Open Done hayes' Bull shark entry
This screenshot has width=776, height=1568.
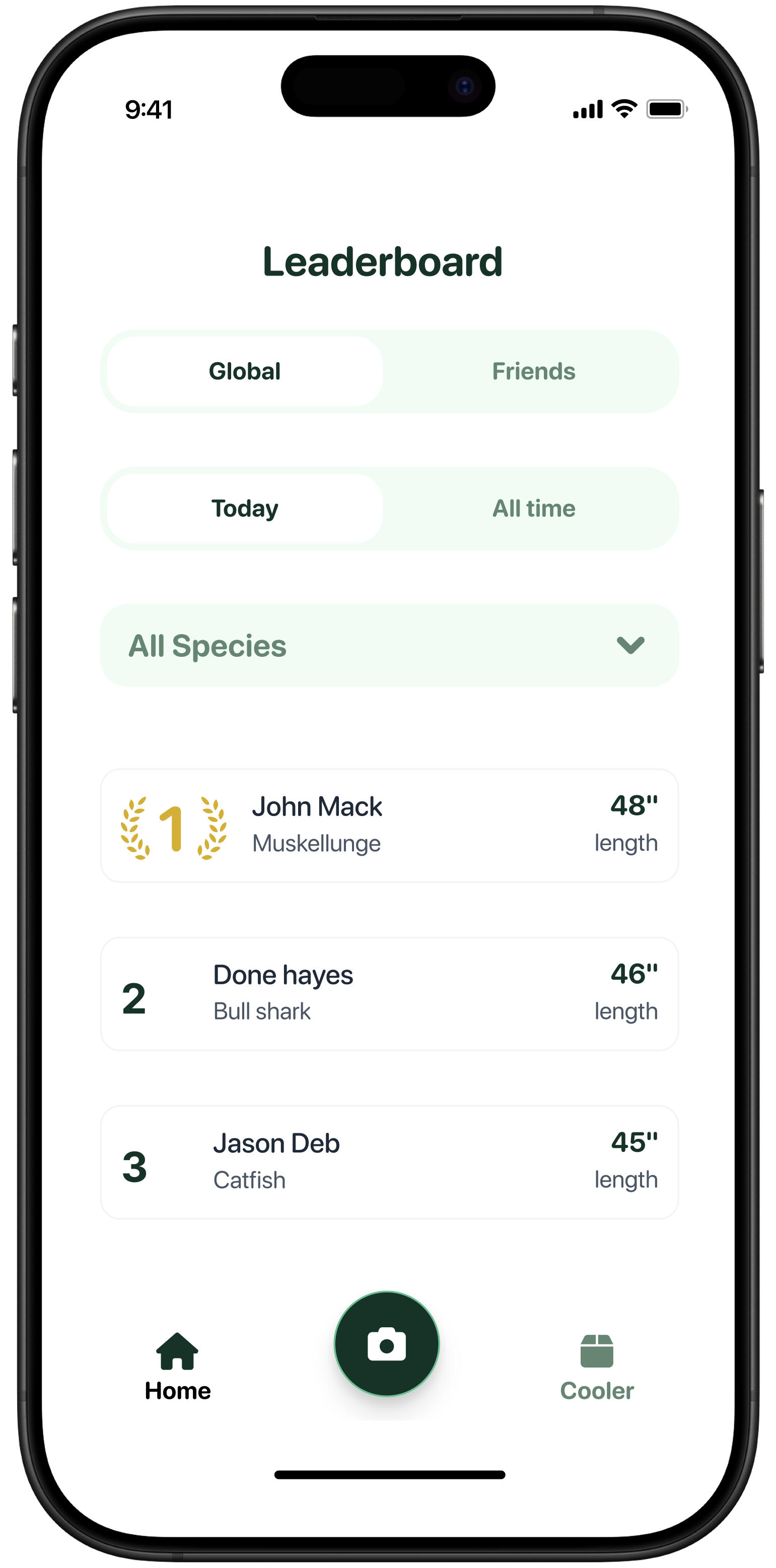(x=389, y=993)
